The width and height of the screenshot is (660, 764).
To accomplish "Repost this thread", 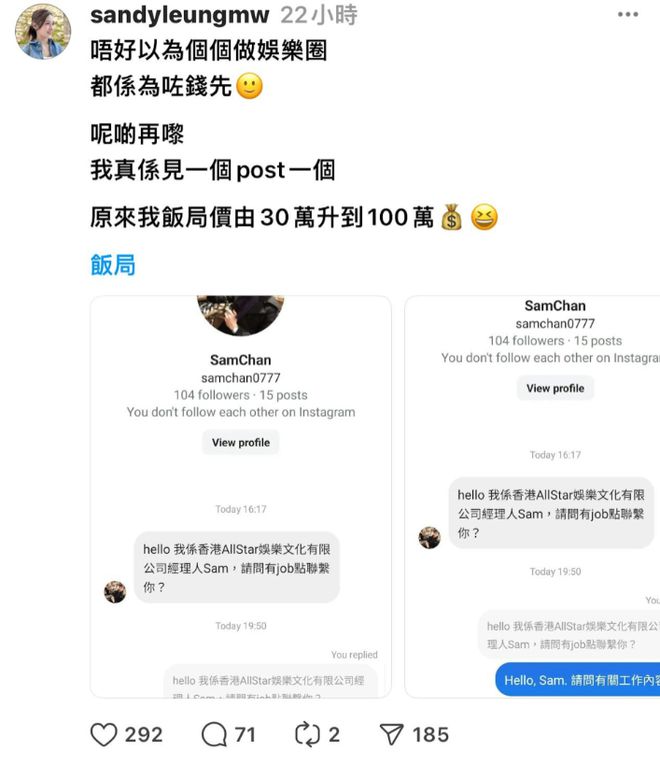I will click(307, 735).
